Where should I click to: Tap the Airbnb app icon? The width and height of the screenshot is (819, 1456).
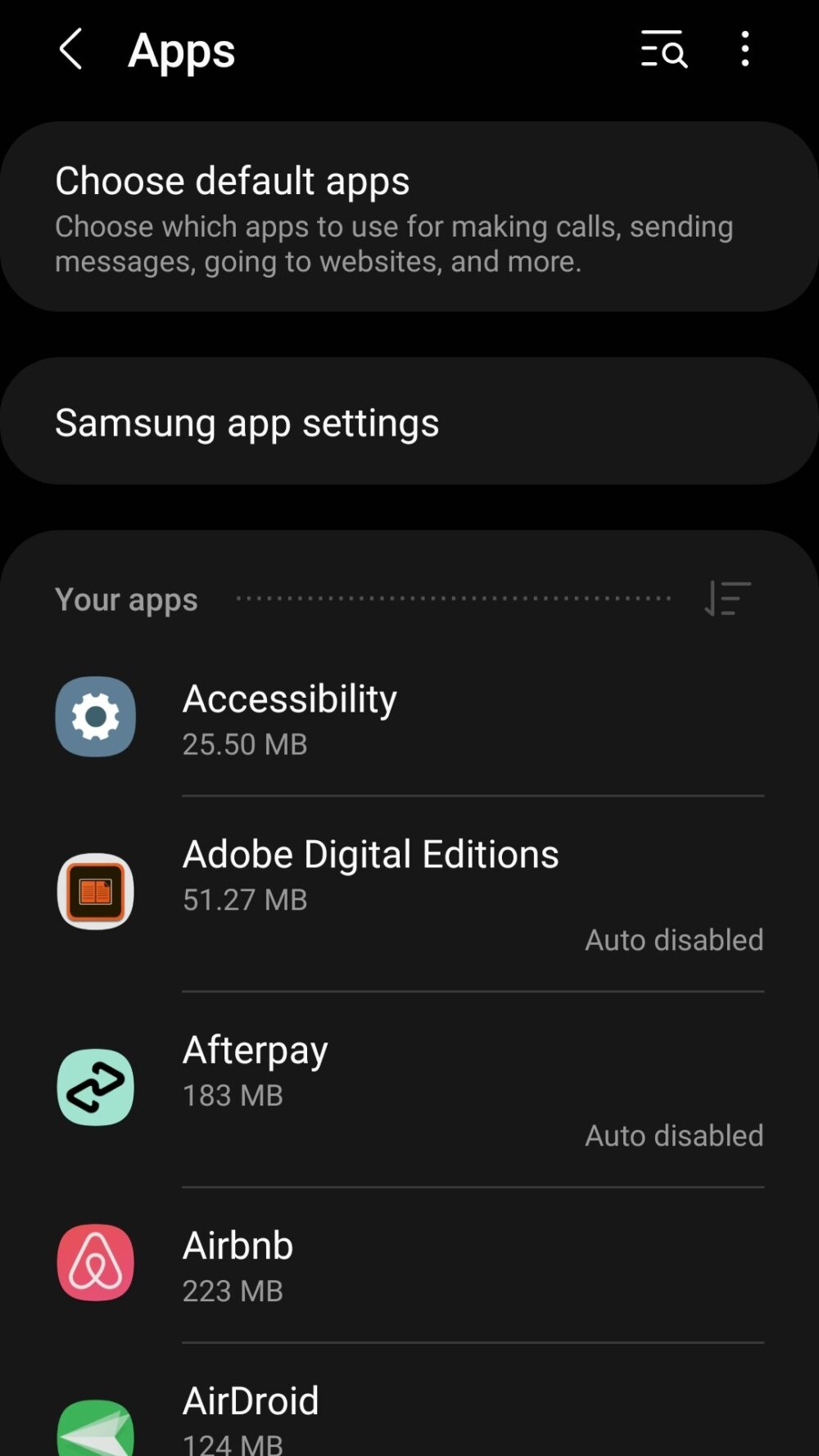[x=95, y=1262]
